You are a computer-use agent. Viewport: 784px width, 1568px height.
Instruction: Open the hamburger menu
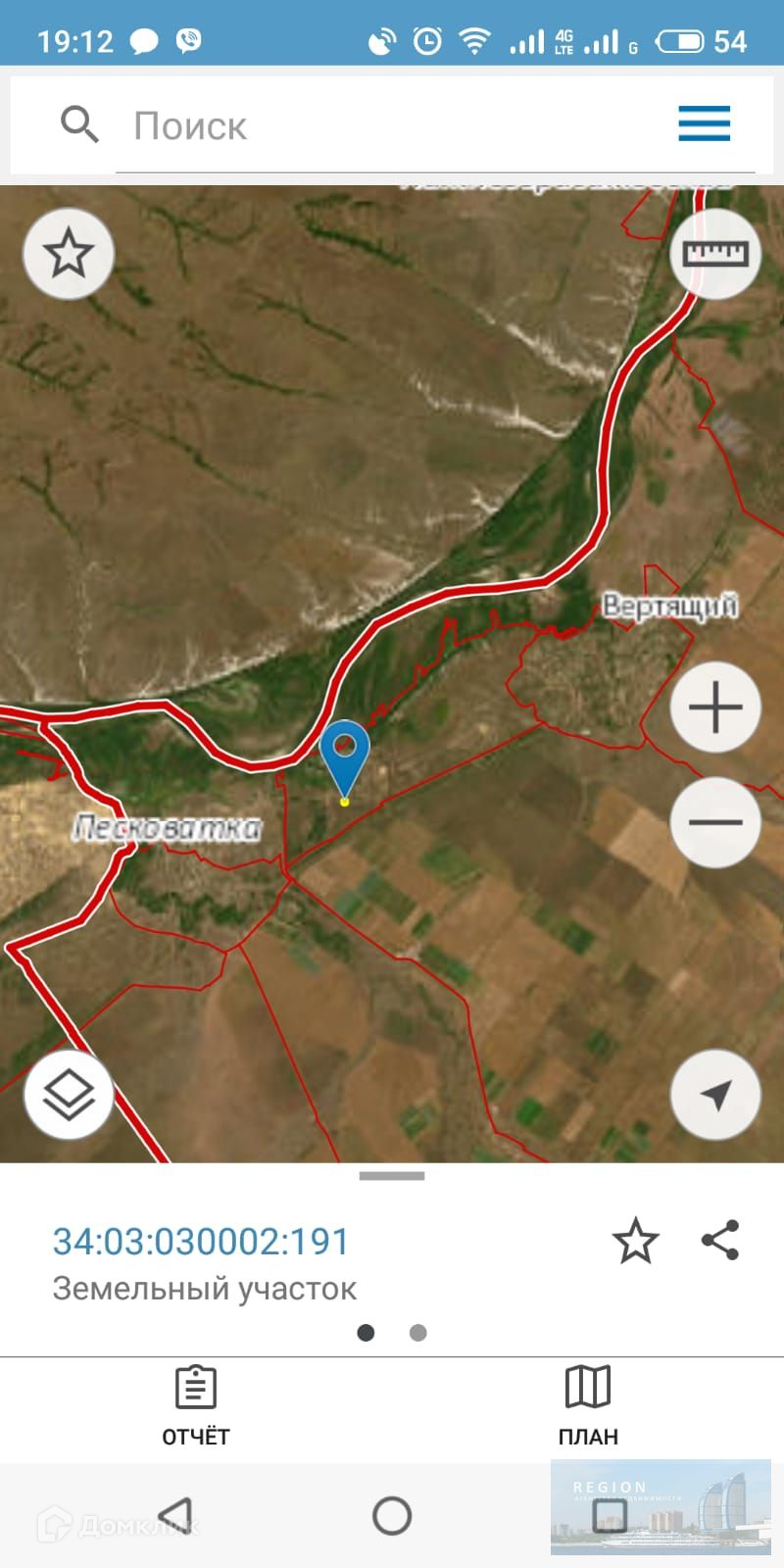coord(704,124)
